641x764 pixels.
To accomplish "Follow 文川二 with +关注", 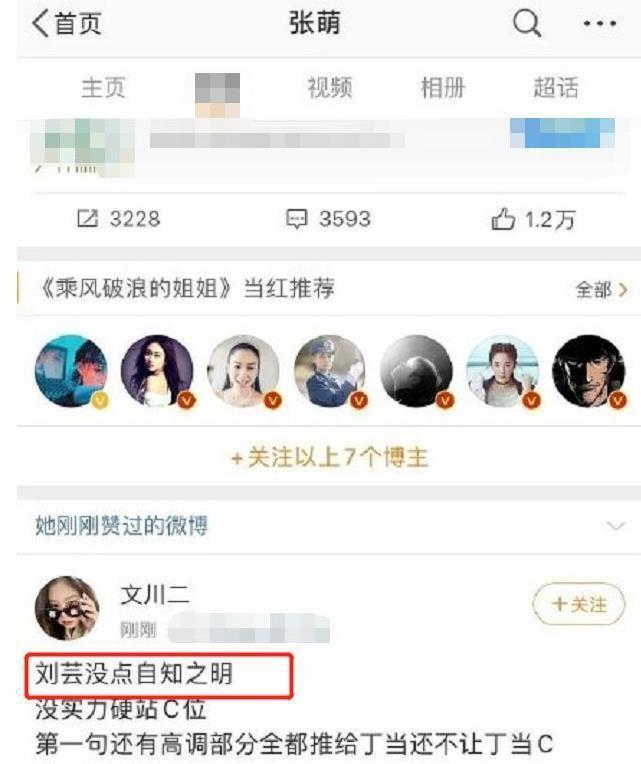I will pyautogui.click(x=578, y=605).
